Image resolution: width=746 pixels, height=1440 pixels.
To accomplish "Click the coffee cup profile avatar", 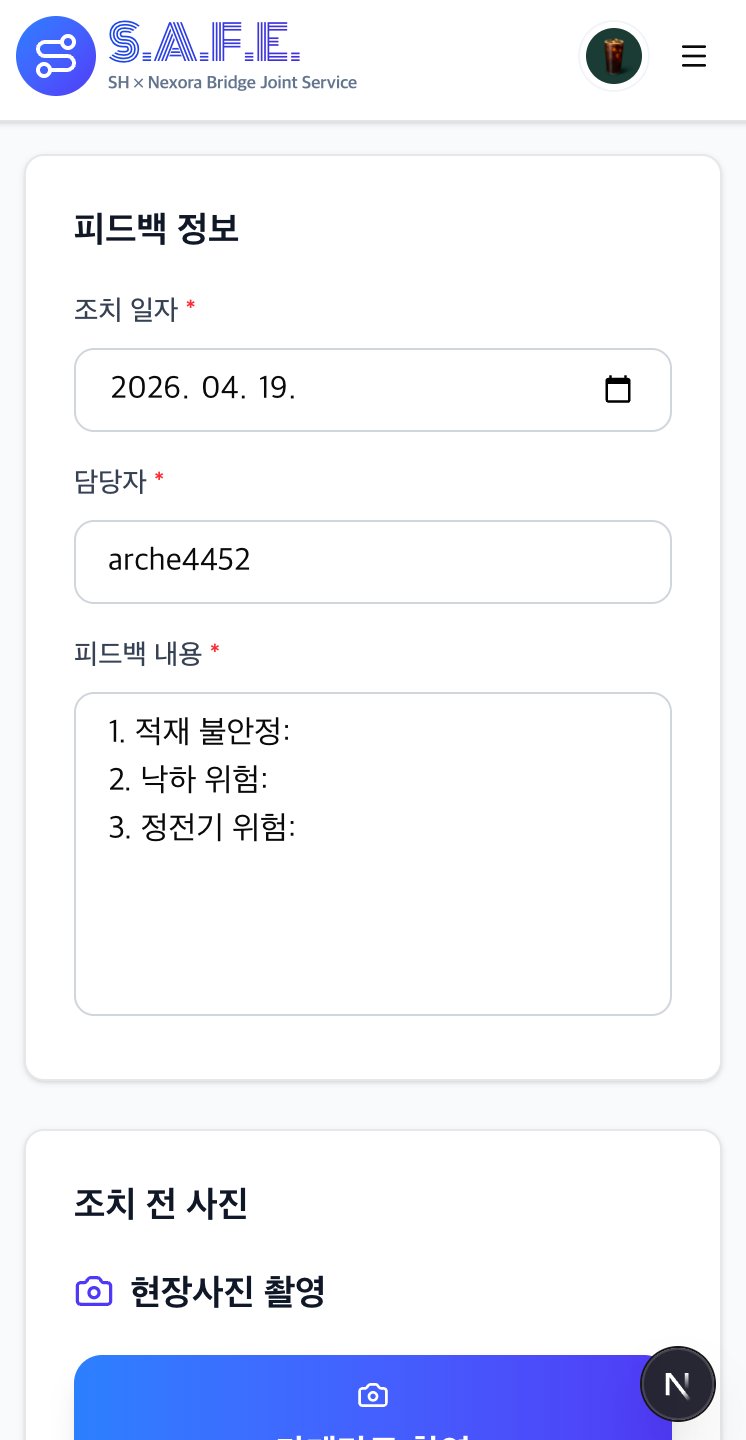I will [x=614, y=56].
